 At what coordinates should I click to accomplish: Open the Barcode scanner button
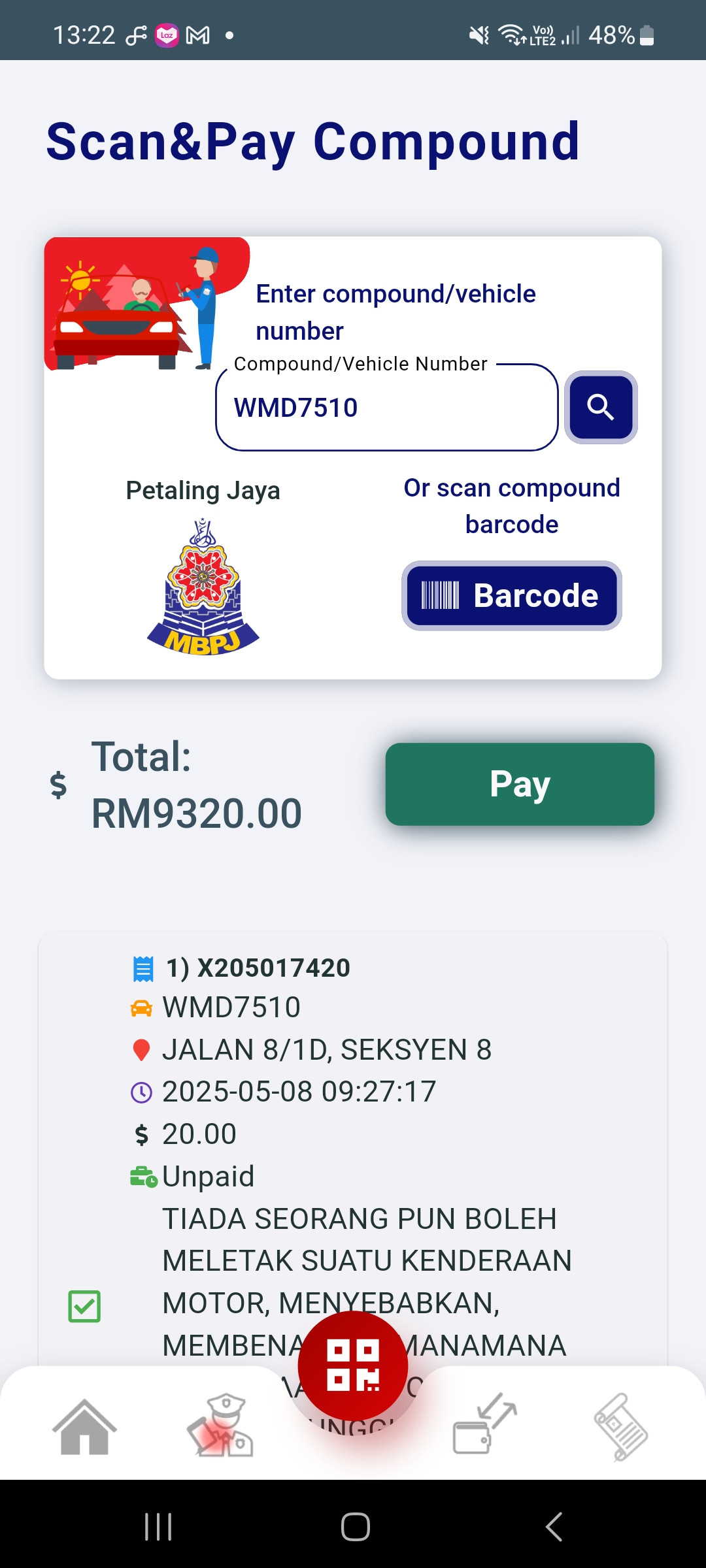(x=512, y=596)
